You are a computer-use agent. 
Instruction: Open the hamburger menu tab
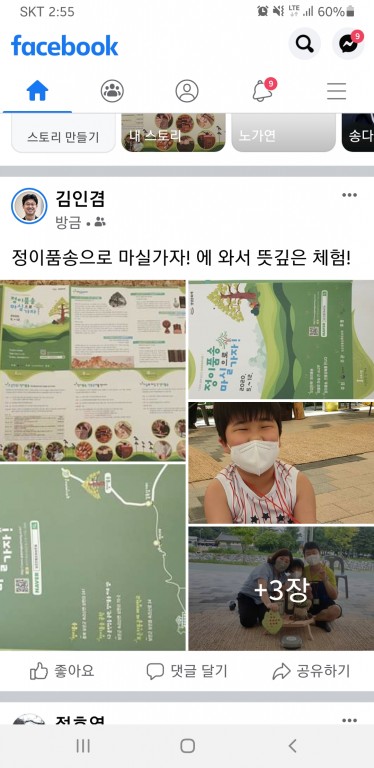(x=337, y=91)
